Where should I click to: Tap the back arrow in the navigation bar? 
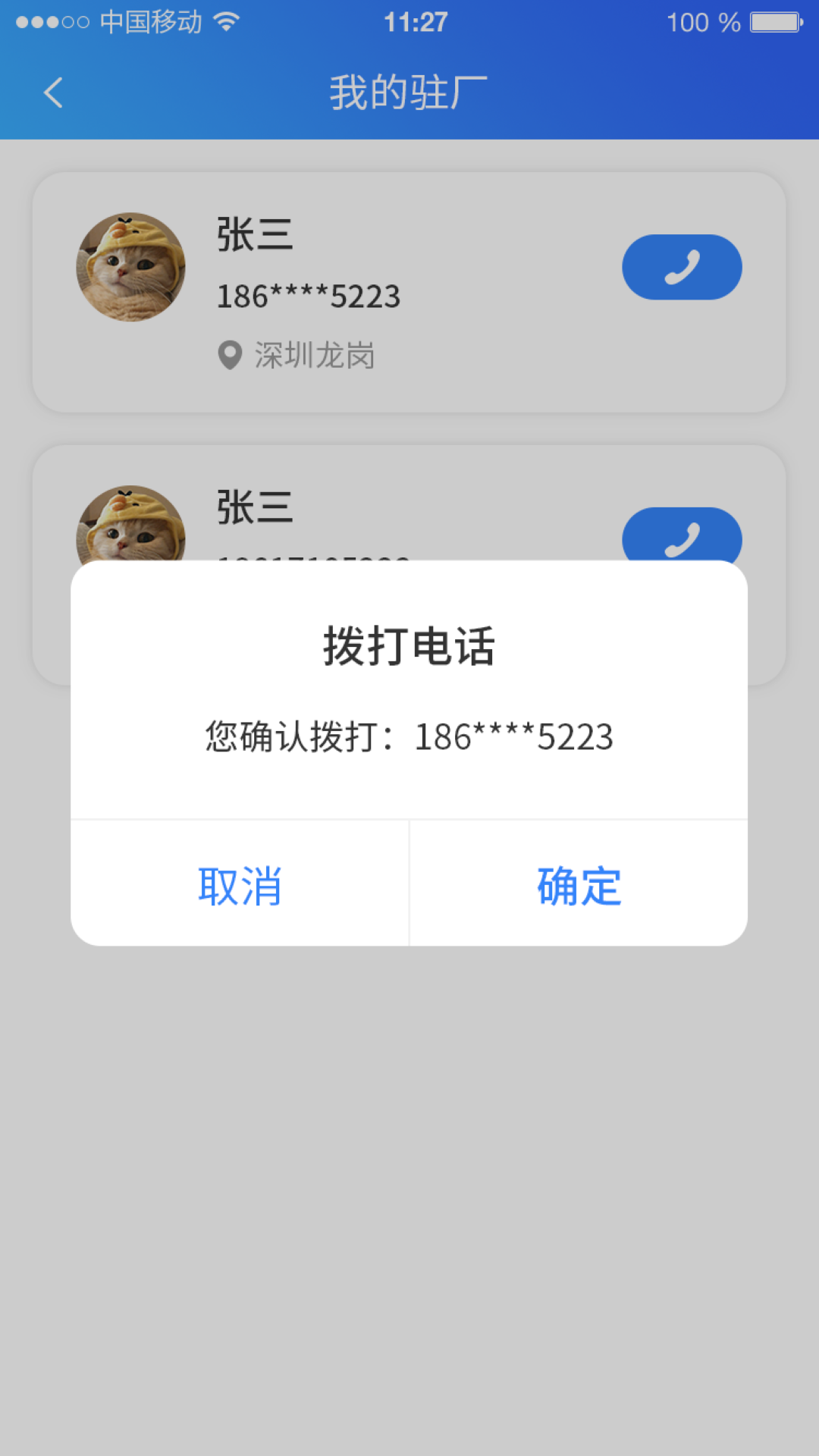point(52,92)
